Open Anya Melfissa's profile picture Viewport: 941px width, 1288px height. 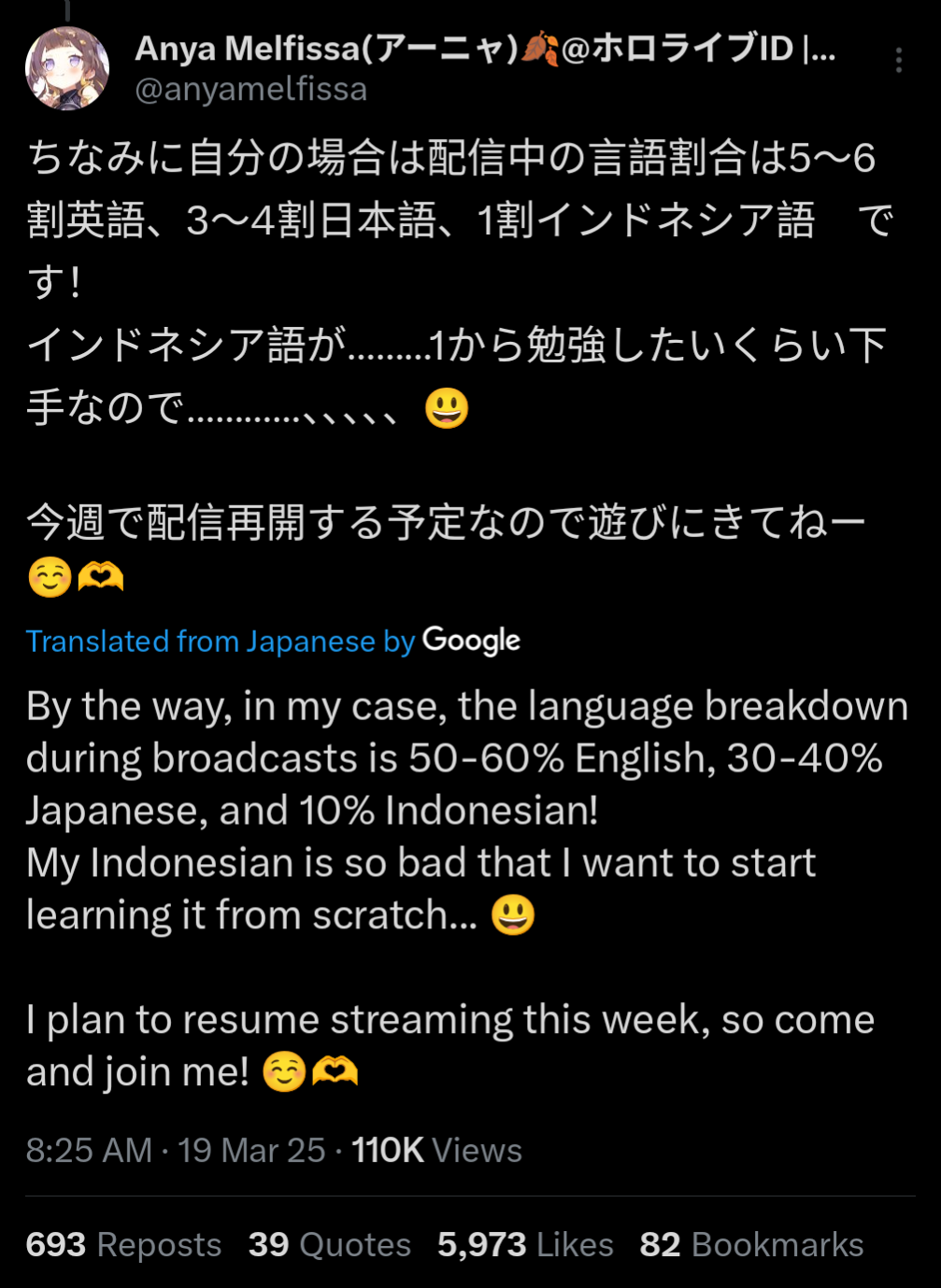point(66,68)
